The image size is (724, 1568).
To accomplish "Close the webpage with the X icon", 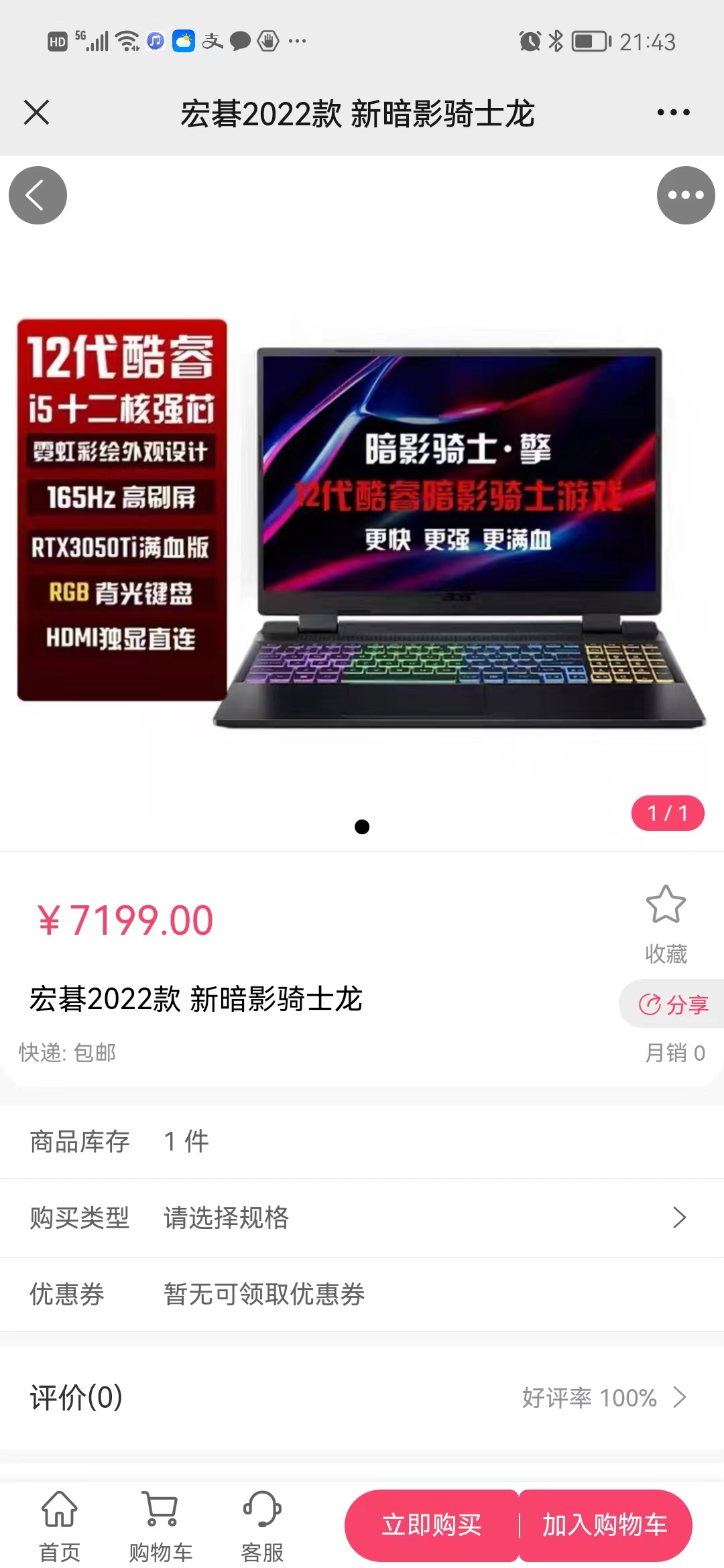I will click(x=36, y=113).
